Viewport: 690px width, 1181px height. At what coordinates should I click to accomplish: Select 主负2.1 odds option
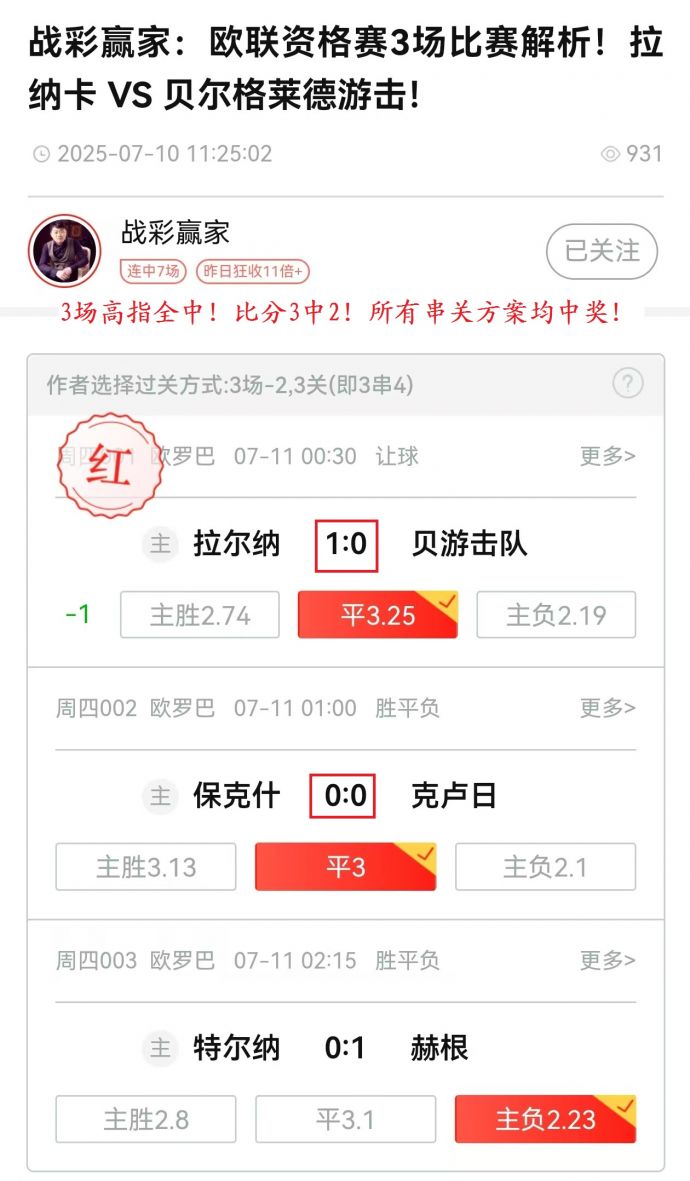[545, 867]
